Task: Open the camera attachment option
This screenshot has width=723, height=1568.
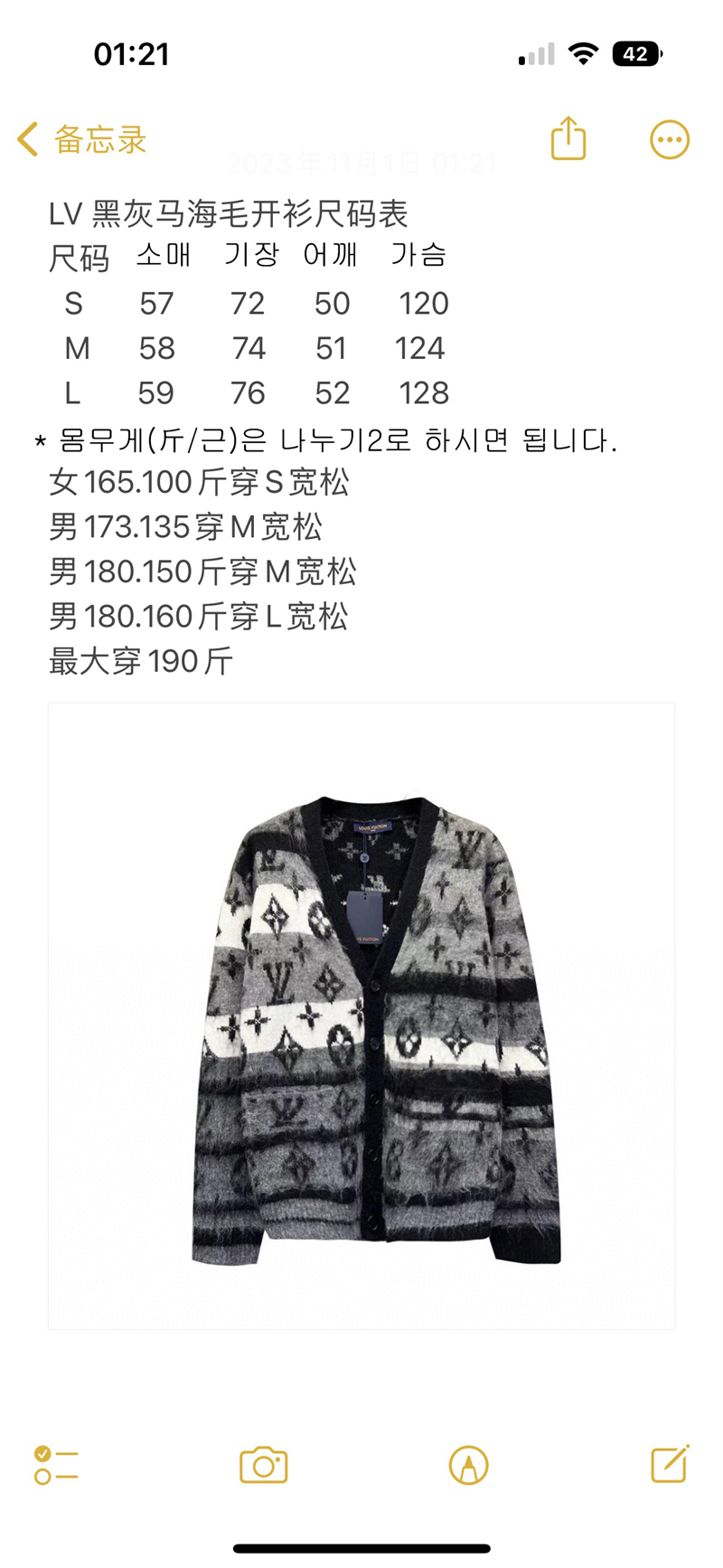Action: 263,1465
